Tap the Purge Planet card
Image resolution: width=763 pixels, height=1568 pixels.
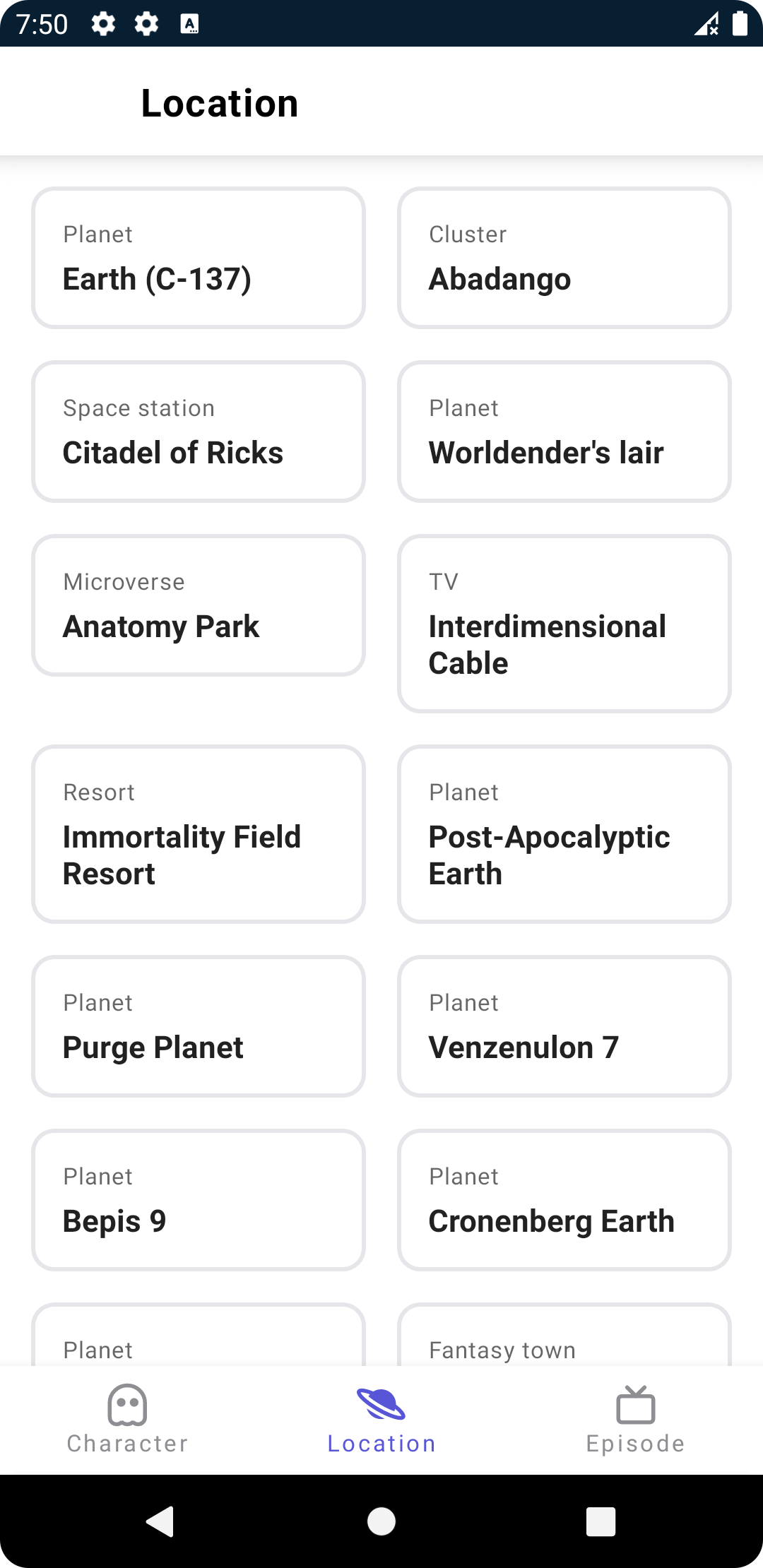(199, 1026)
